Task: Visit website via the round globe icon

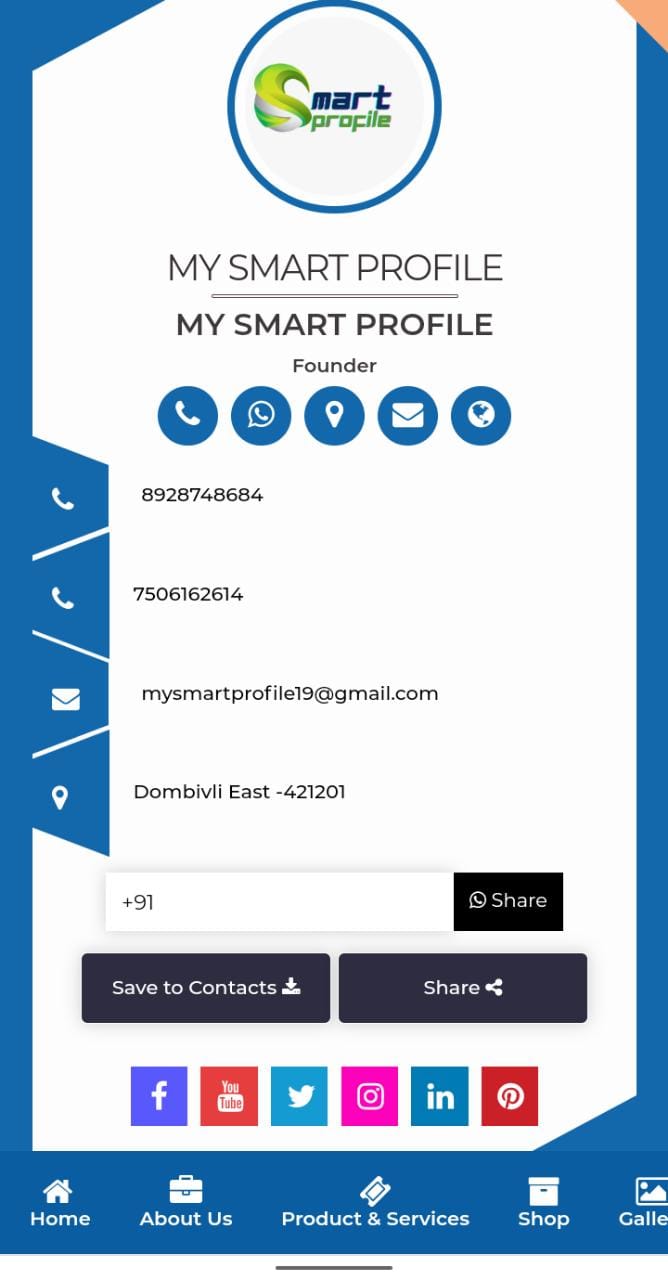Action: tap(481, 415)
